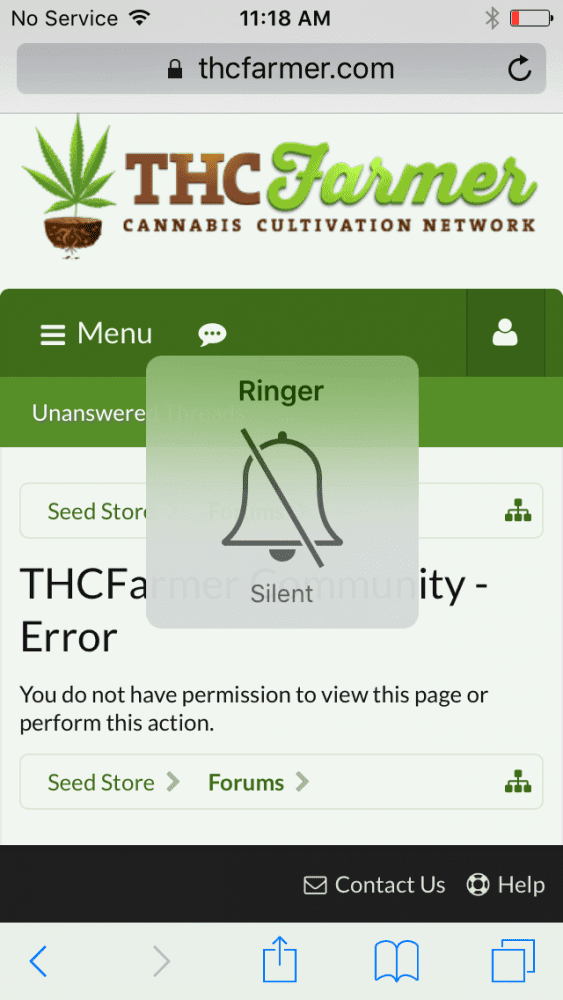Open the Help link
This screenshot has height=1000, width=563.
tap(506, 885)
